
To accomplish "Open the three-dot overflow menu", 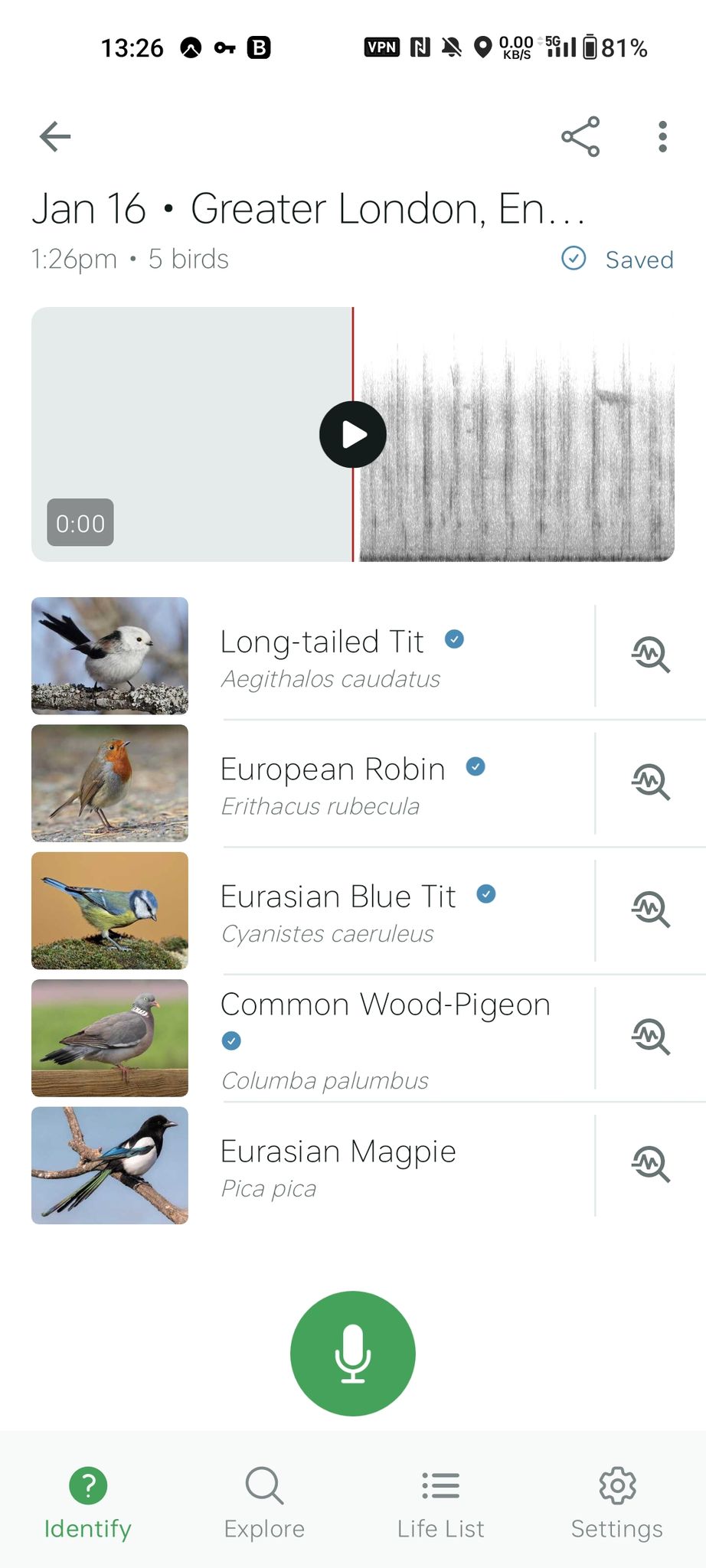I will coord(662,137).
